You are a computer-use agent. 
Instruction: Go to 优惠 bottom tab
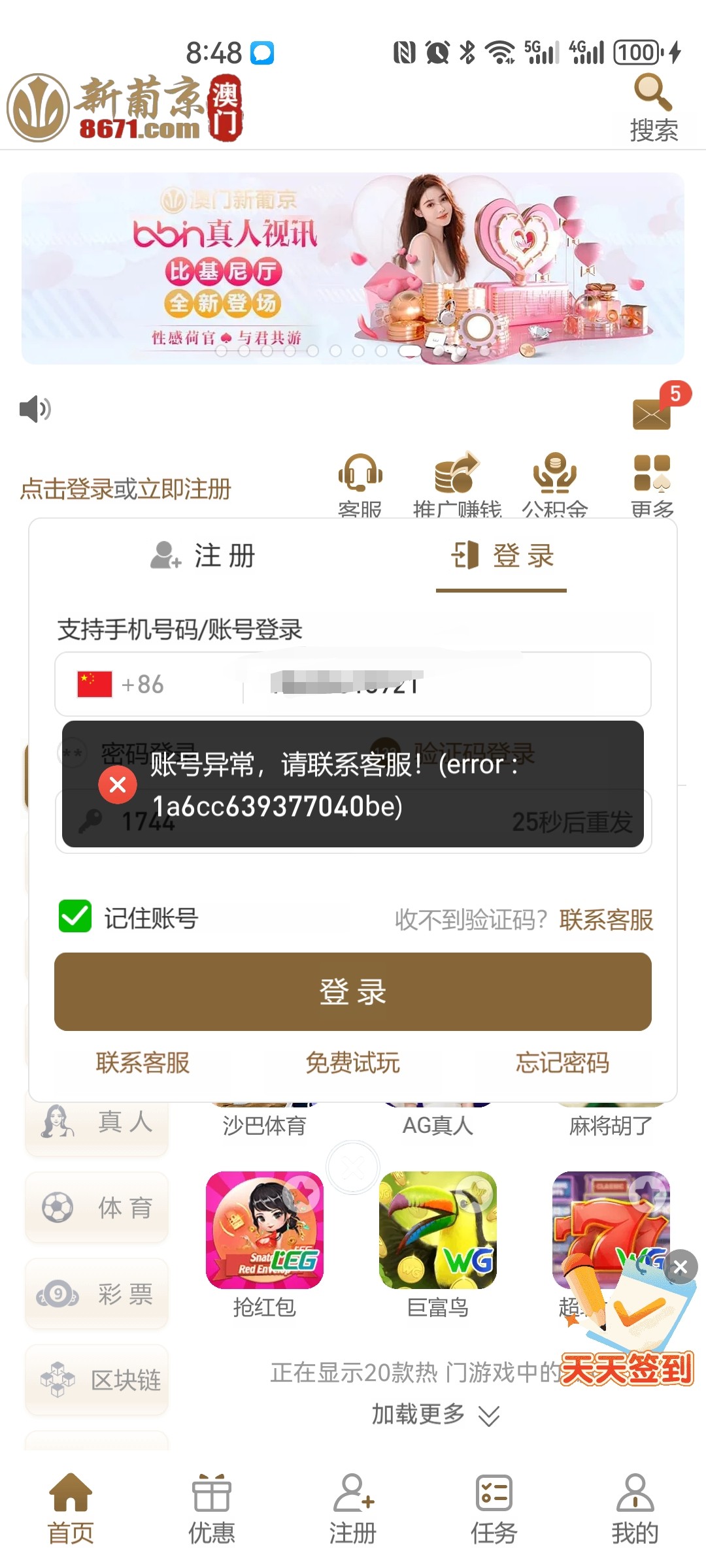[x=211, y=1508]
